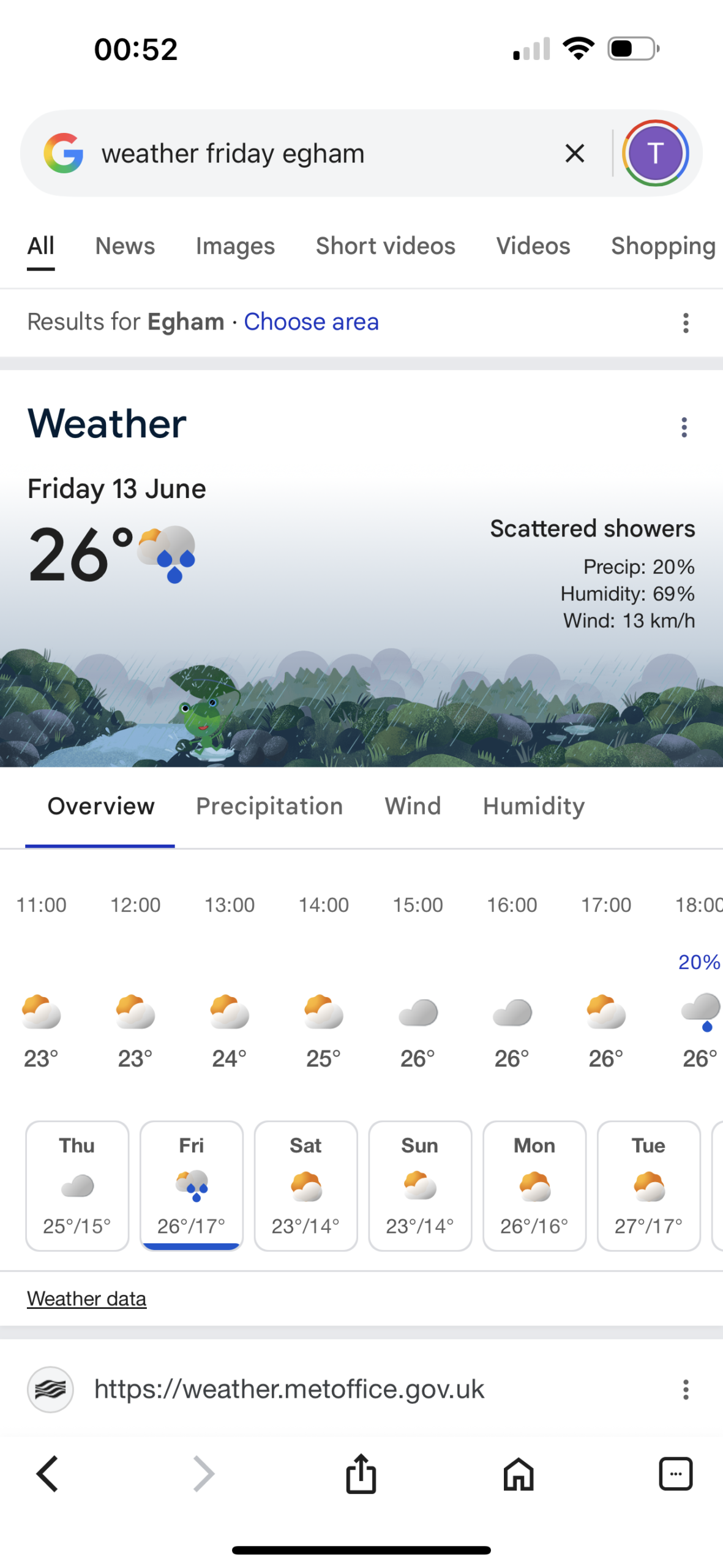Open the weather.metoffice.gov.uk result
Screen dimensions: 723x1568
pos(289,1389)
